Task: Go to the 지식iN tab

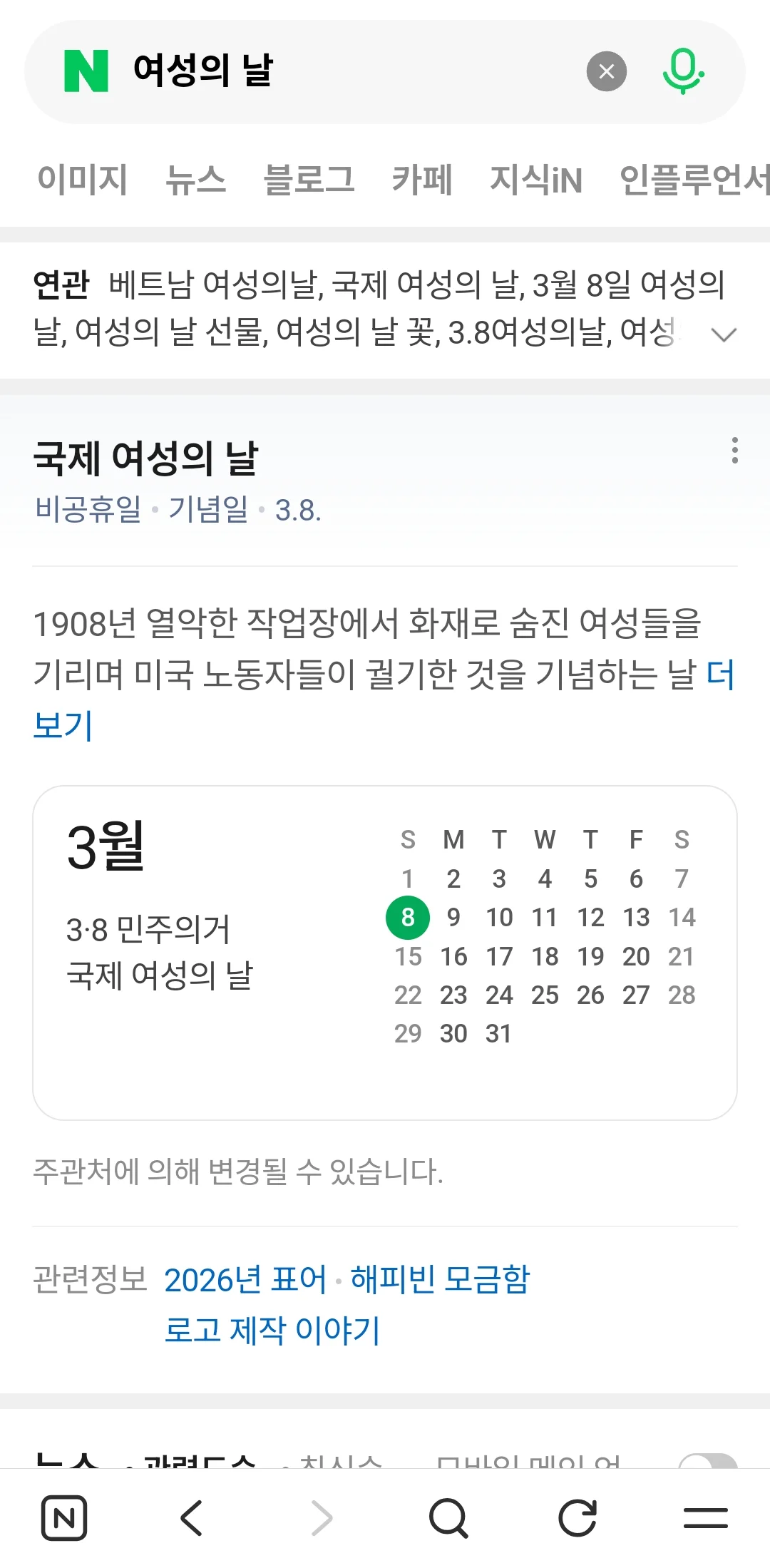Action: click(535, 179)
